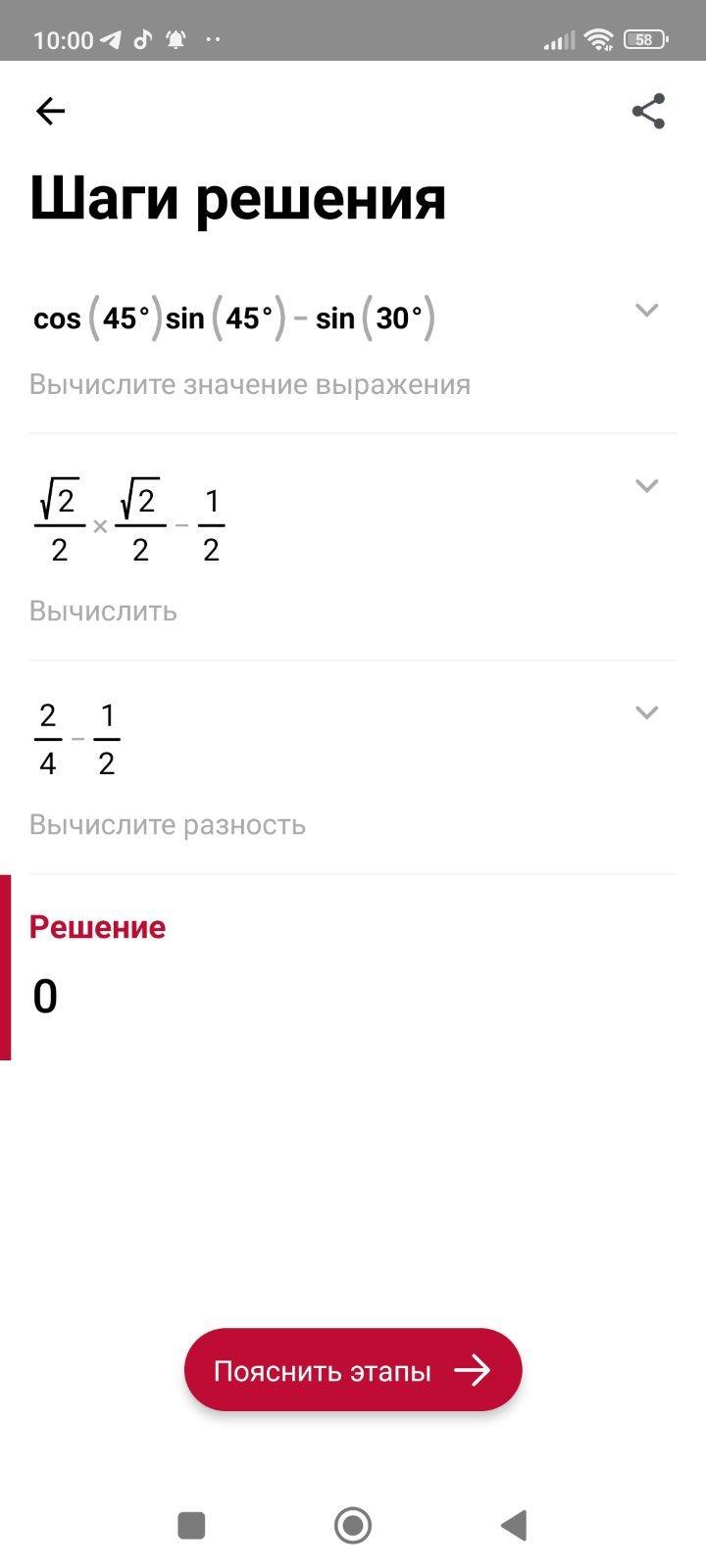Tap the Пояснить этапы button
706x1568 pixels.
click(x=353, y=1370)
